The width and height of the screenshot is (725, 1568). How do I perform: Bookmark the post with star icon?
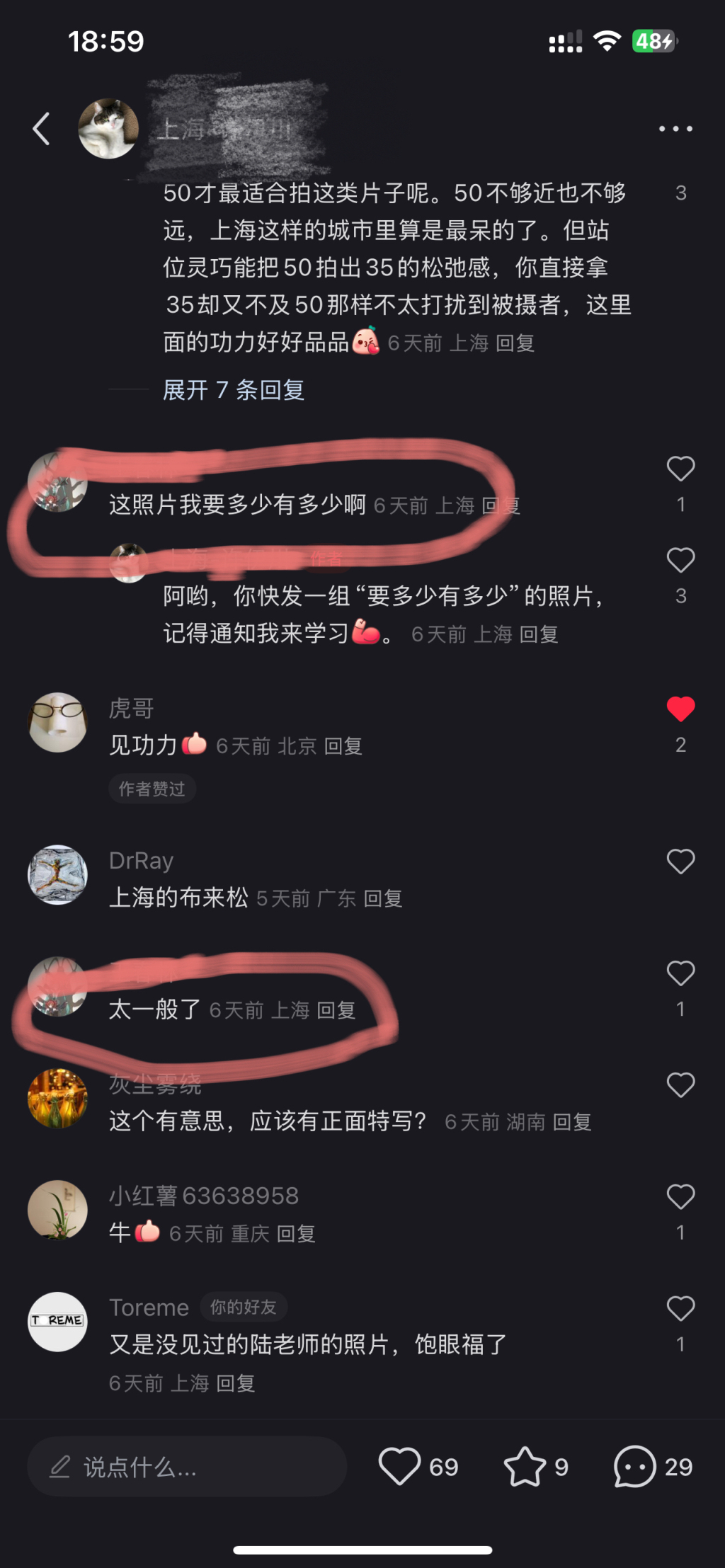point(525,1466)
